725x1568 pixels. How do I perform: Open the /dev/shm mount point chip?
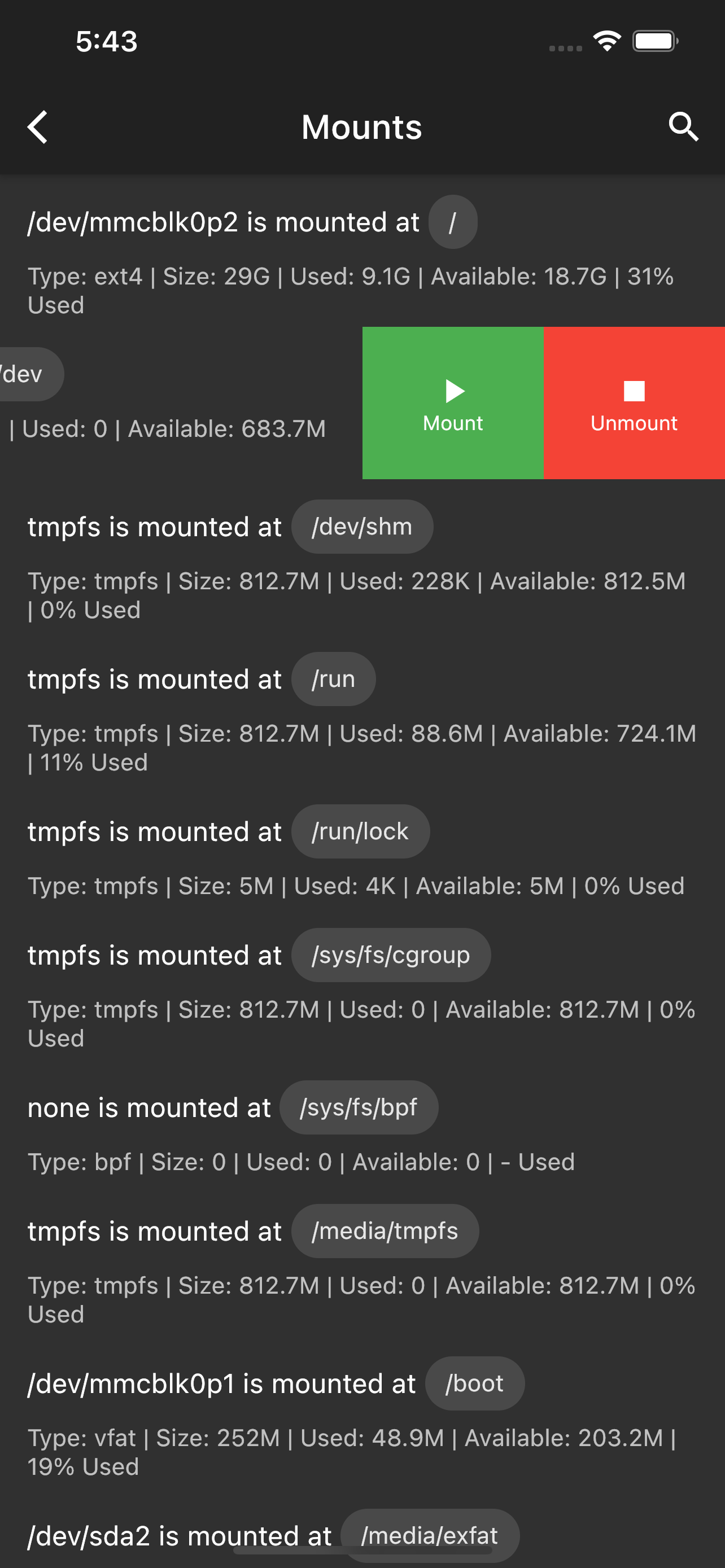362,527
